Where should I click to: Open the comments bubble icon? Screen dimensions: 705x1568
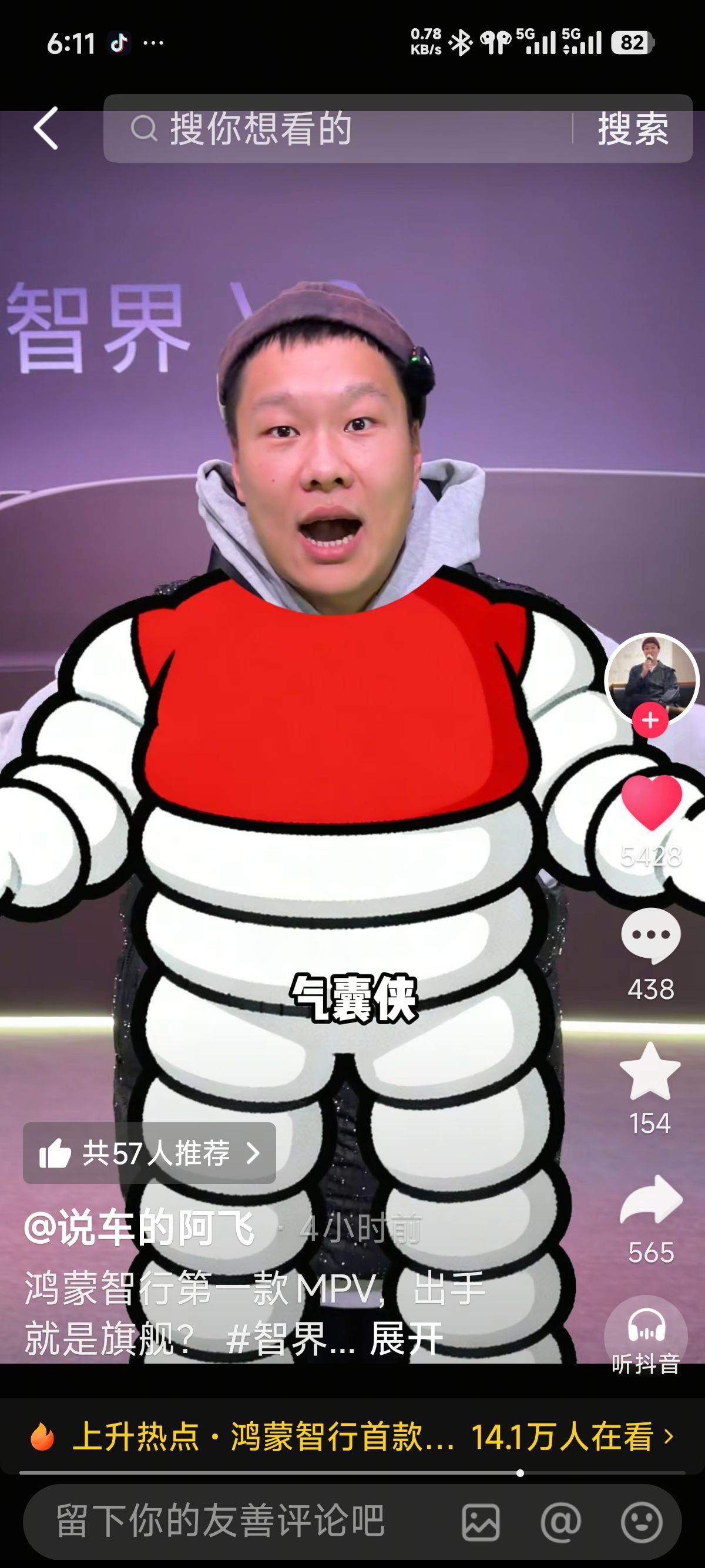[650, 936]
